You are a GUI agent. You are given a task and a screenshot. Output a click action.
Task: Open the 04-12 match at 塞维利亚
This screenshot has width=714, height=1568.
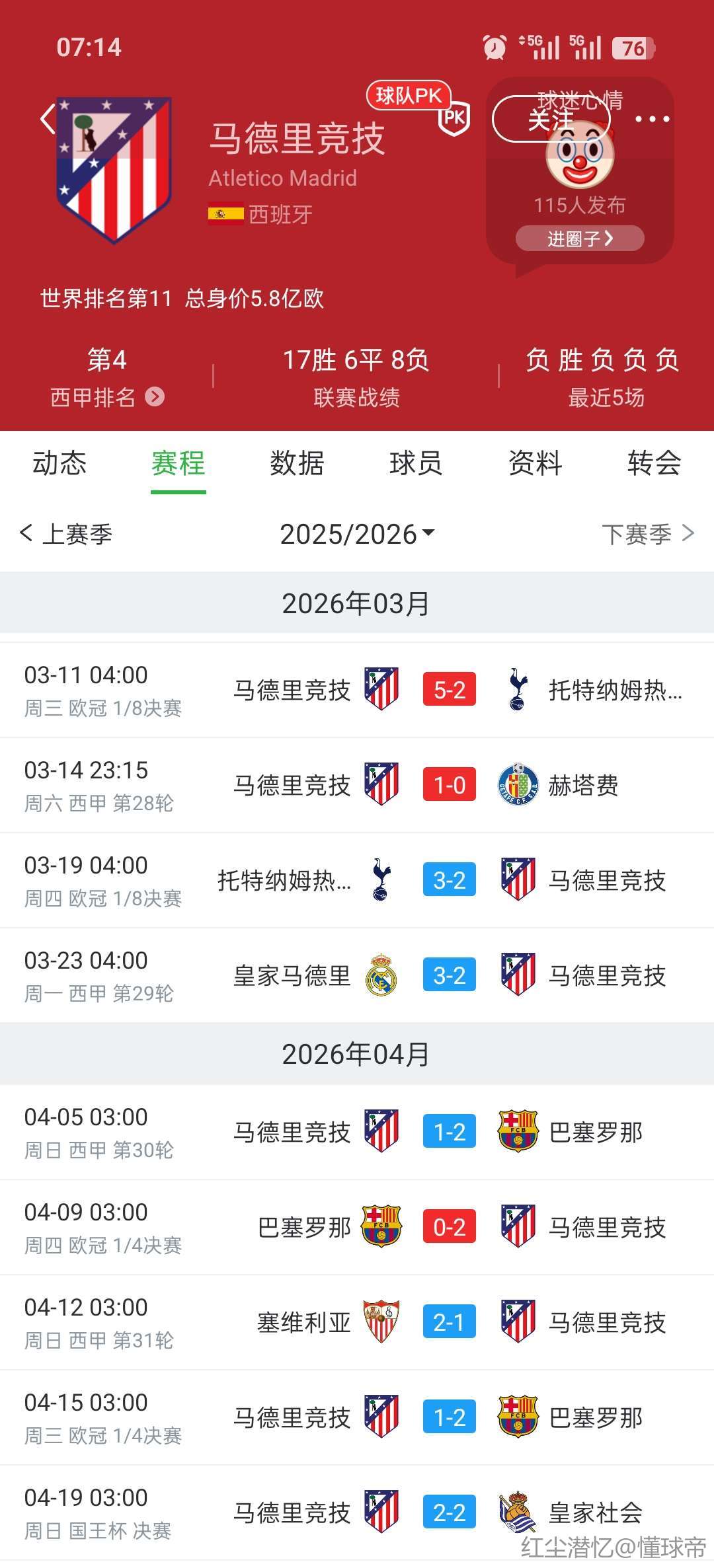click(357, 1323)
